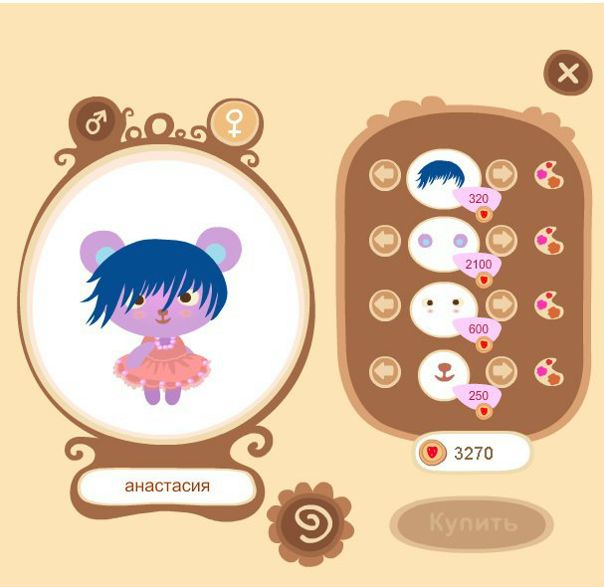Close the character editor with X
Screen dimensions: 604x587
[568, 72]
